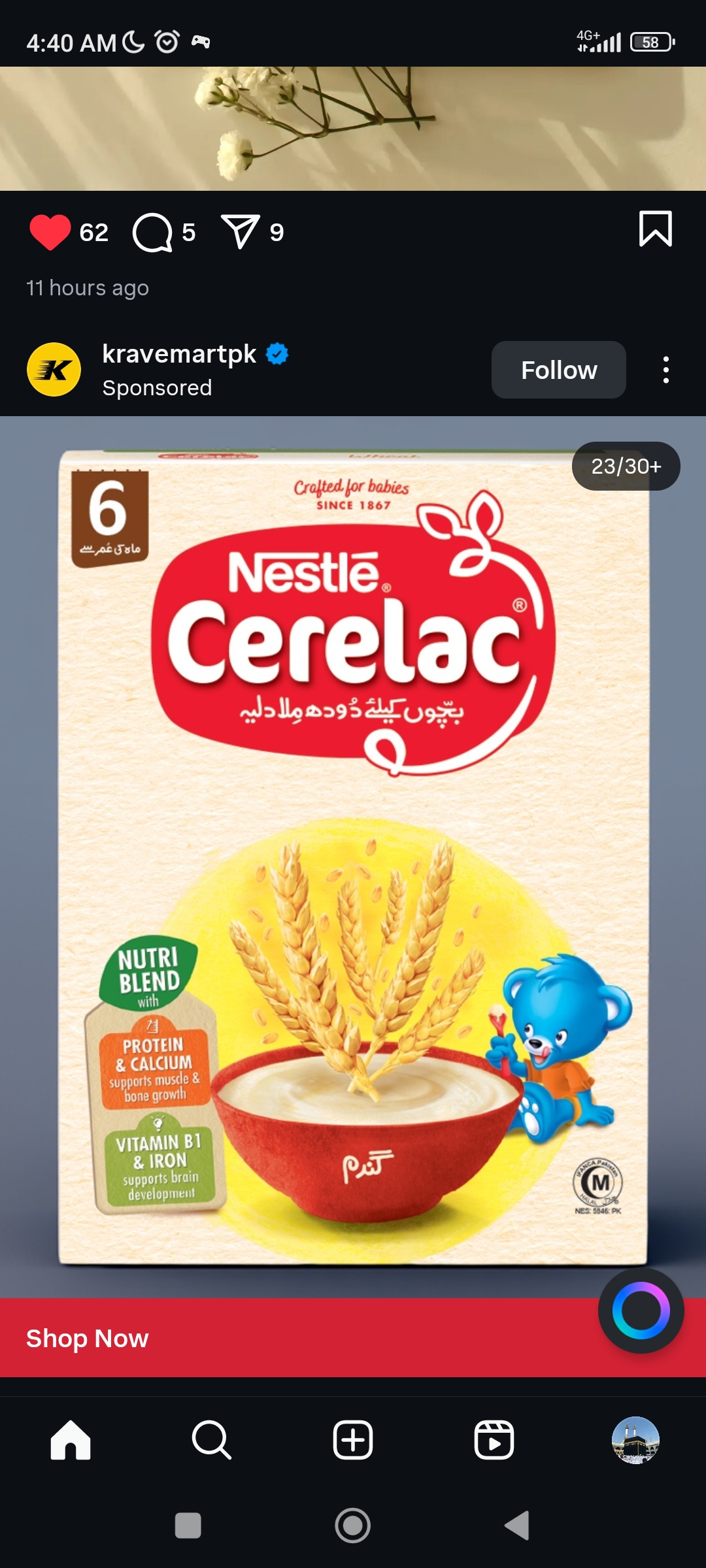Unlike the post with 62 likes
This screenshot has width=706, height=1568.
click(50, 232)
